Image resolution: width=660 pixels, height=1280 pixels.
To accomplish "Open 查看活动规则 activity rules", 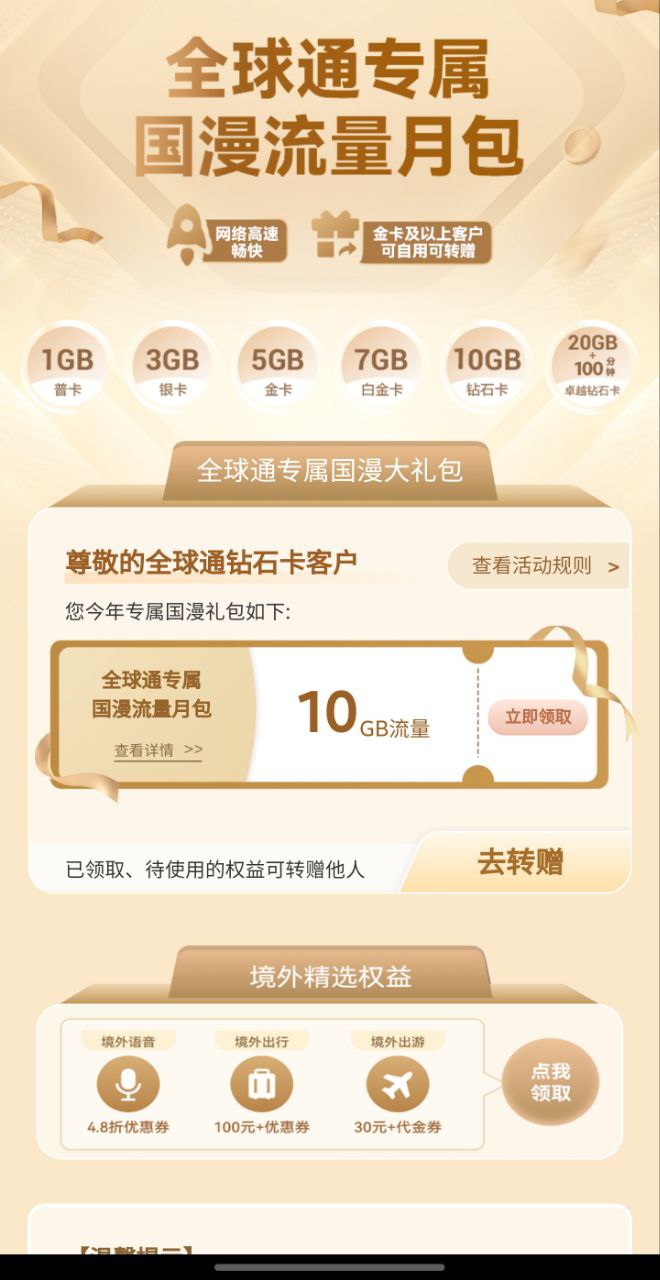I will tap(540, 566).
